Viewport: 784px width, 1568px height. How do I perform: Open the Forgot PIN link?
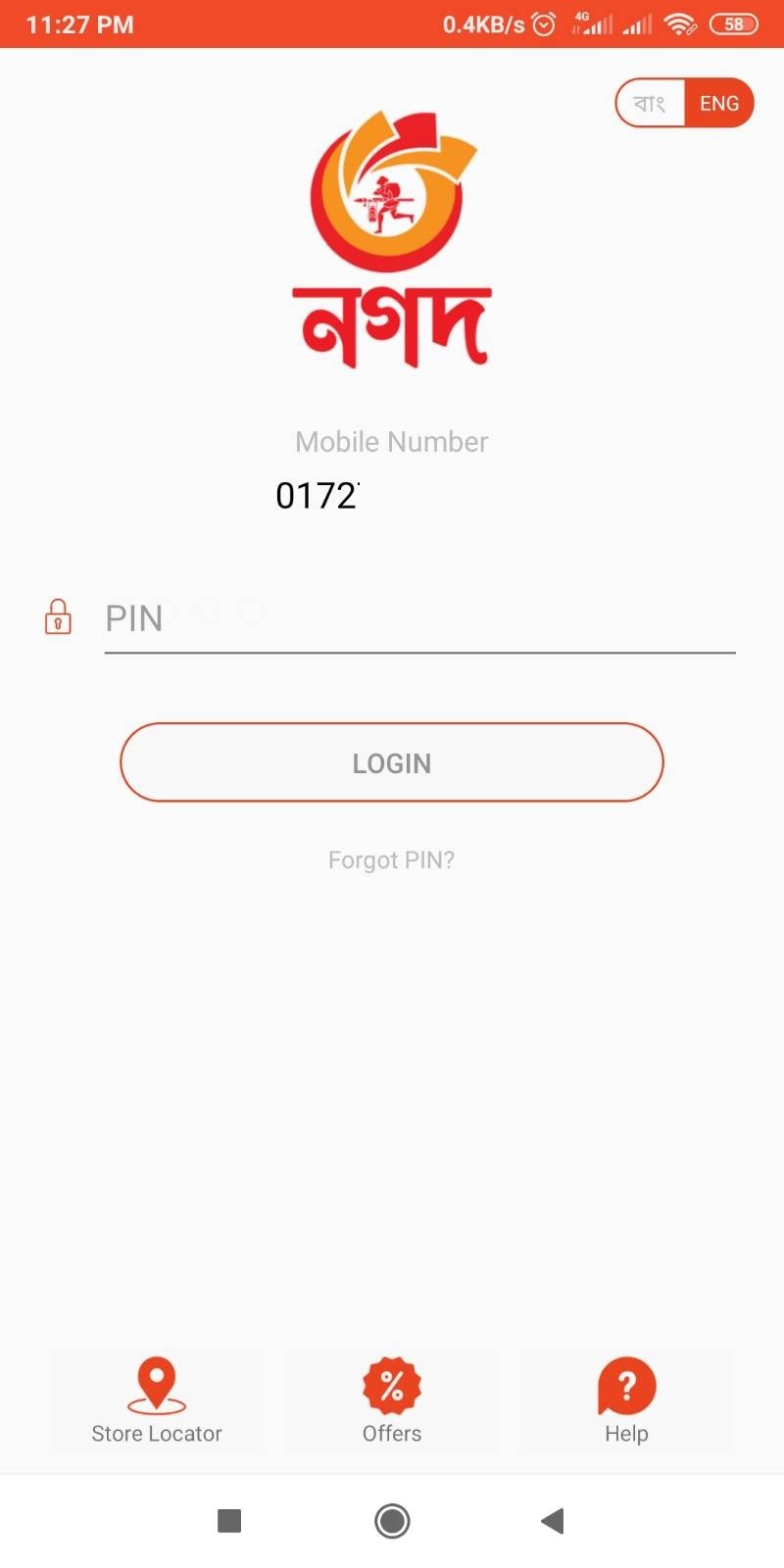(x=391, y=859)
